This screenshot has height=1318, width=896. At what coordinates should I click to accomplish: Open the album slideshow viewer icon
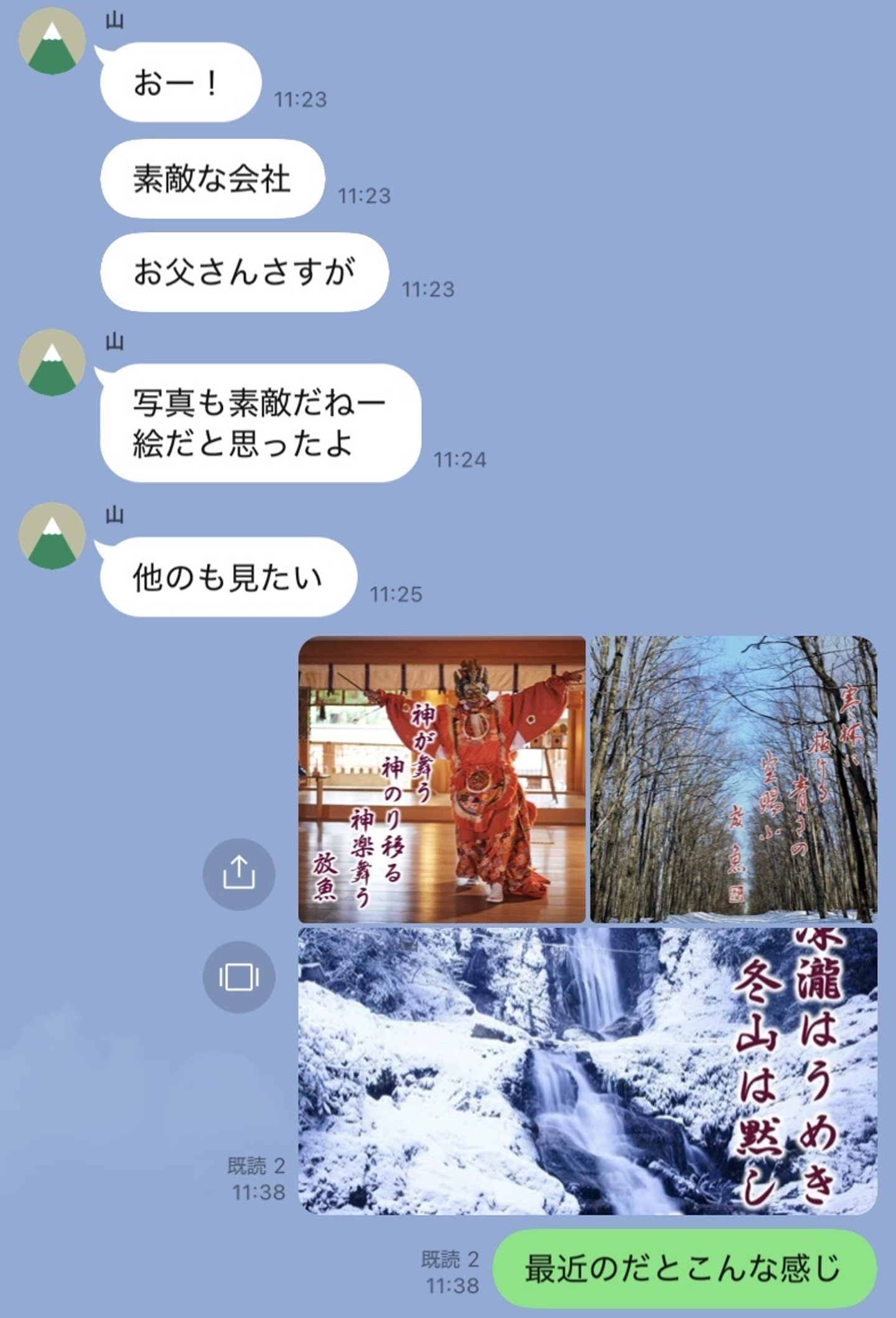point(239,976)
